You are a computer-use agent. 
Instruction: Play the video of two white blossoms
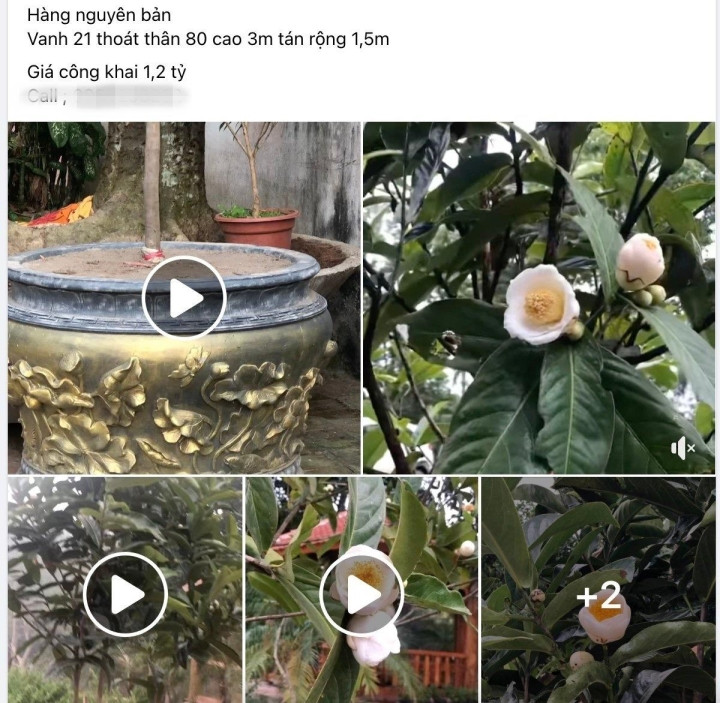pyautogui.click(x=361, y=594)
